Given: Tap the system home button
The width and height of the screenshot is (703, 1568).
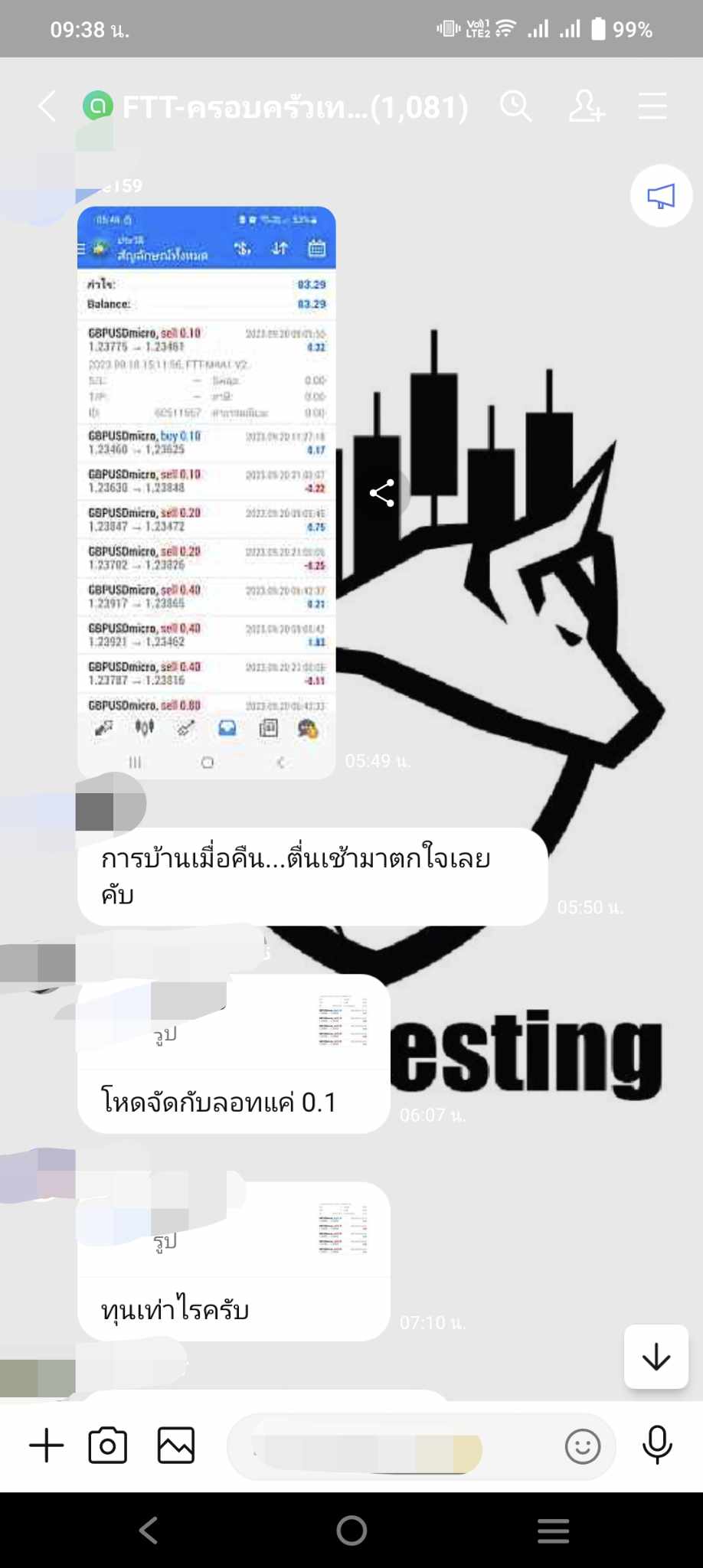Looking at the screenshot, I should click(351, 1530).
